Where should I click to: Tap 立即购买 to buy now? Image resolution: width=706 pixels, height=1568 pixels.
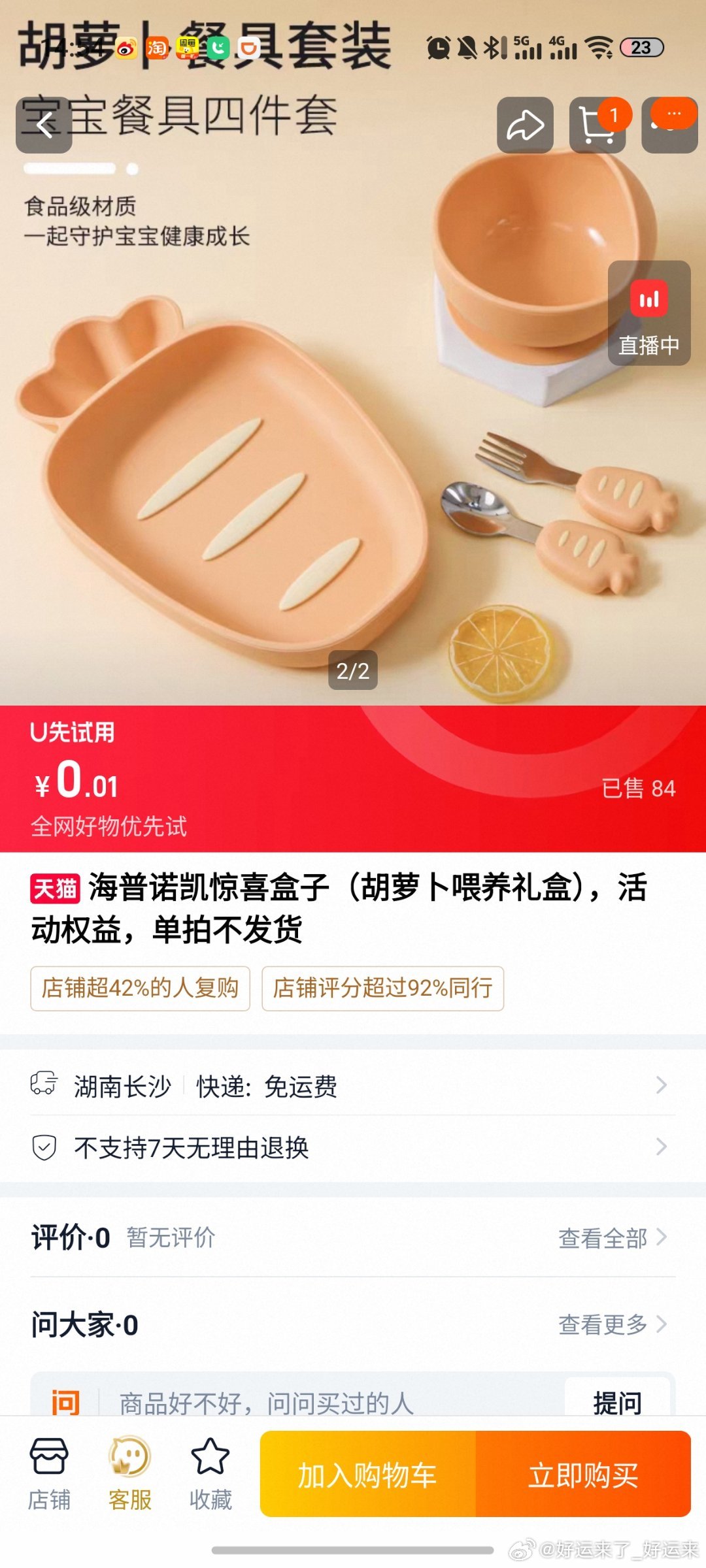pos(583,1475)
